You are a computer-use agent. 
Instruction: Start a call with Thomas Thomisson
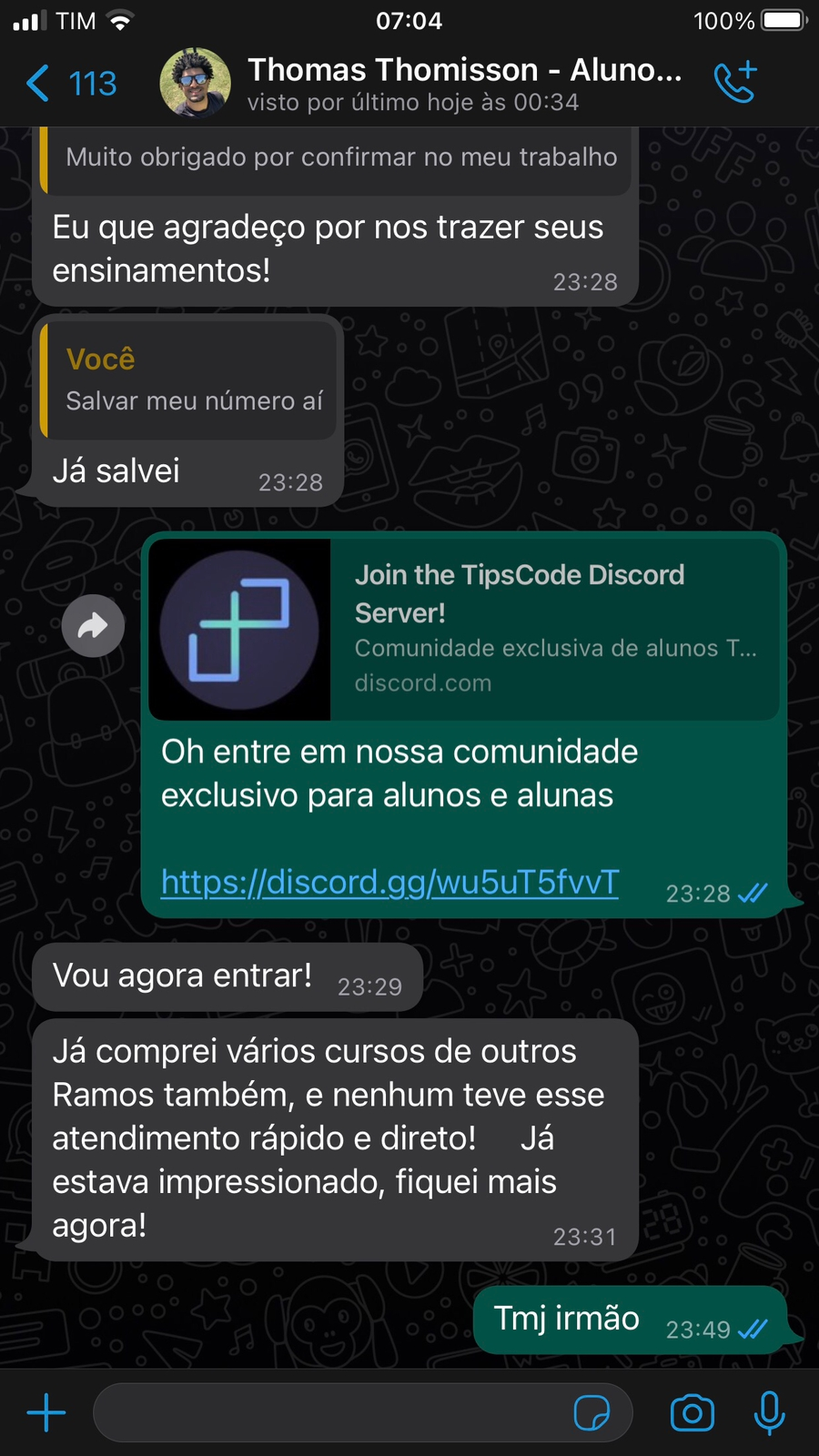(735, 82)
